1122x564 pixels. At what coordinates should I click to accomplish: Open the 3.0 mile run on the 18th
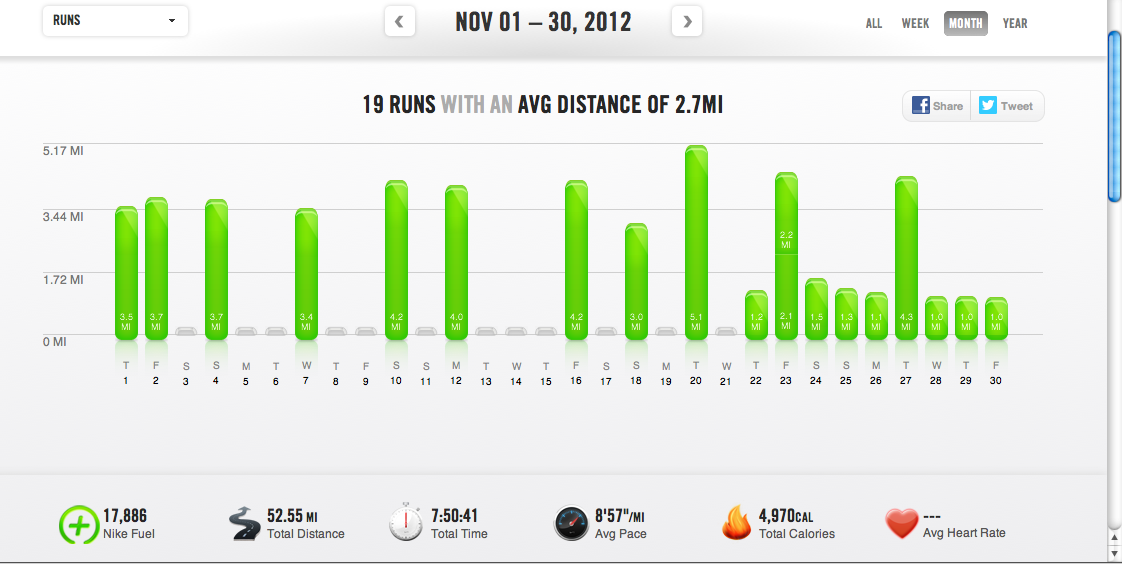pos(636,281)
